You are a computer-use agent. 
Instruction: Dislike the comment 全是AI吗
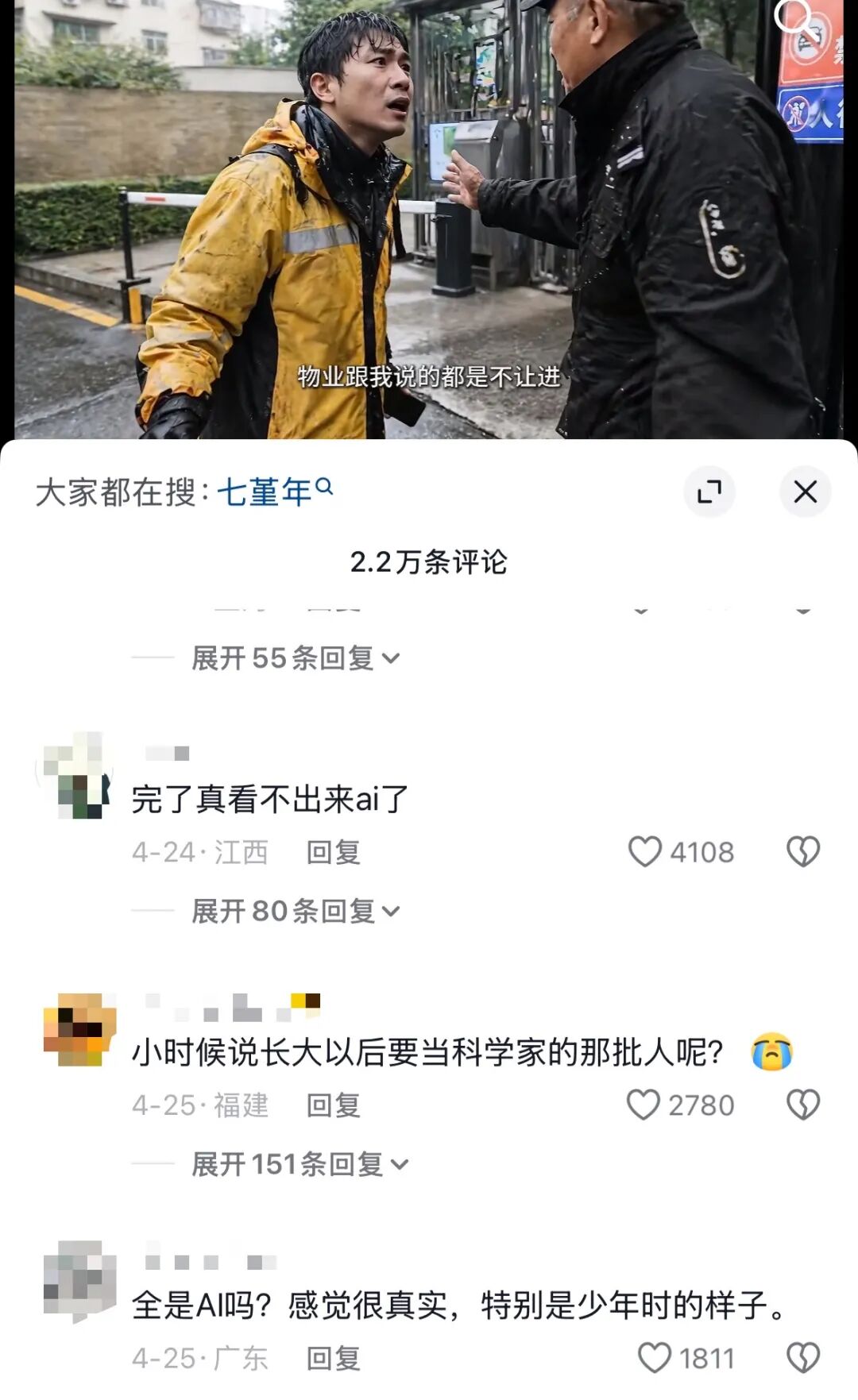coord(802,1358)
